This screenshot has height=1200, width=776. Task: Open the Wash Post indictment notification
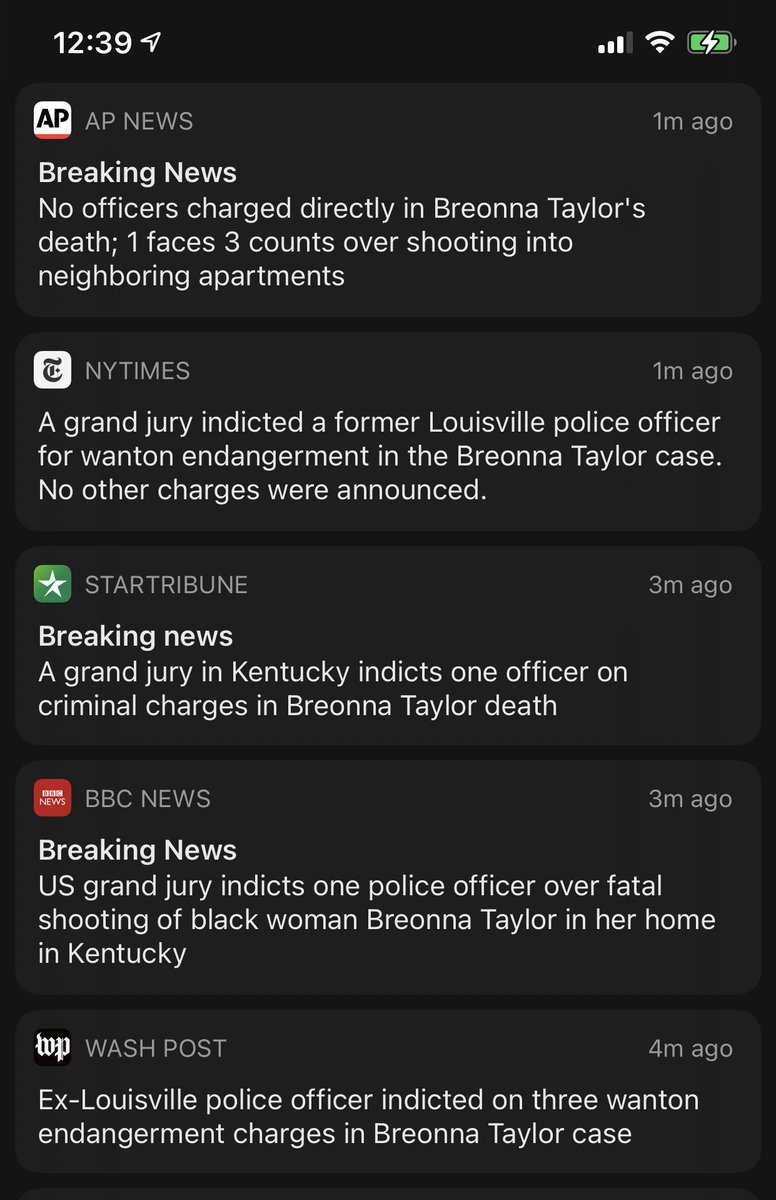(x=388, y=1092)
